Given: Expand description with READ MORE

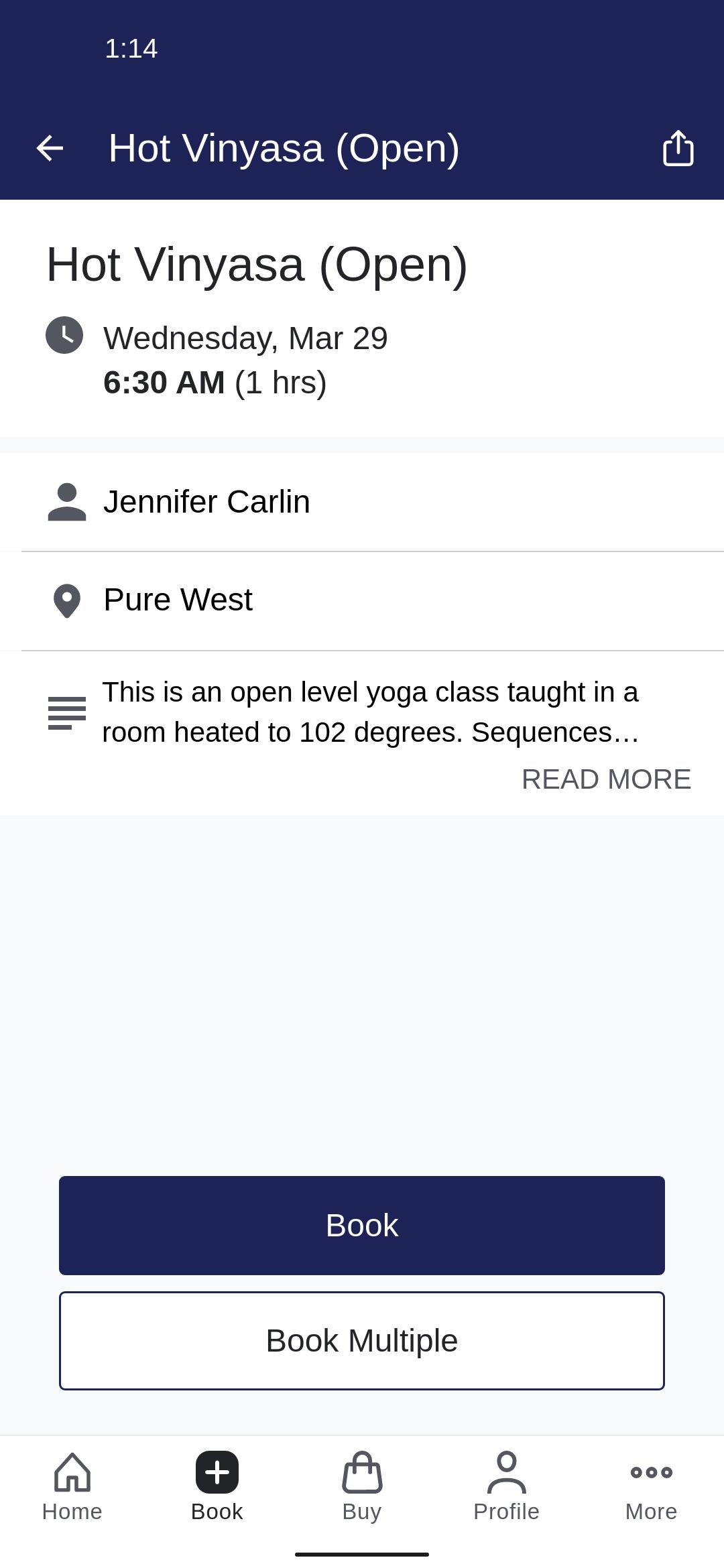Looking at the screenshot, I should [606, 779].
